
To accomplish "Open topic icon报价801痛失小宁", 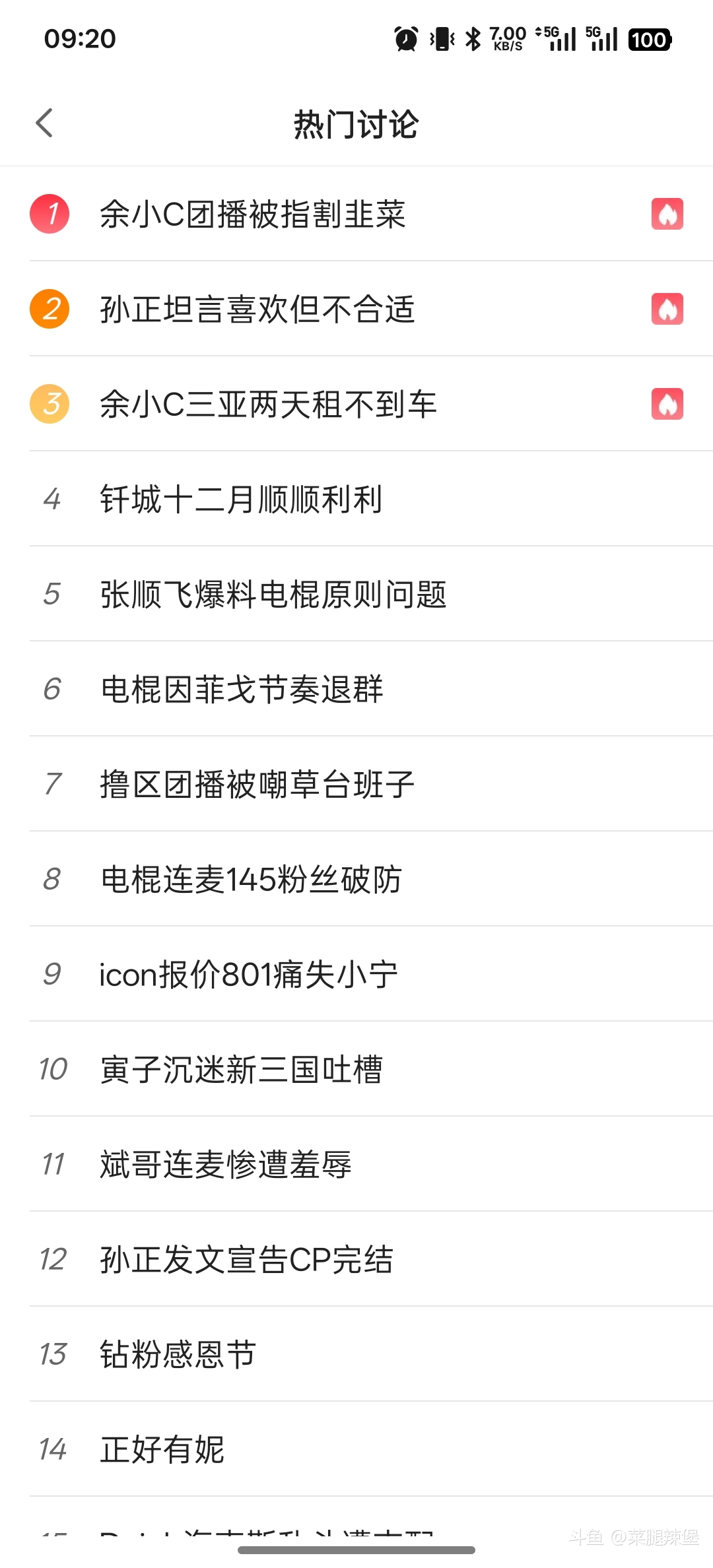I will click(x=249, y=975).
